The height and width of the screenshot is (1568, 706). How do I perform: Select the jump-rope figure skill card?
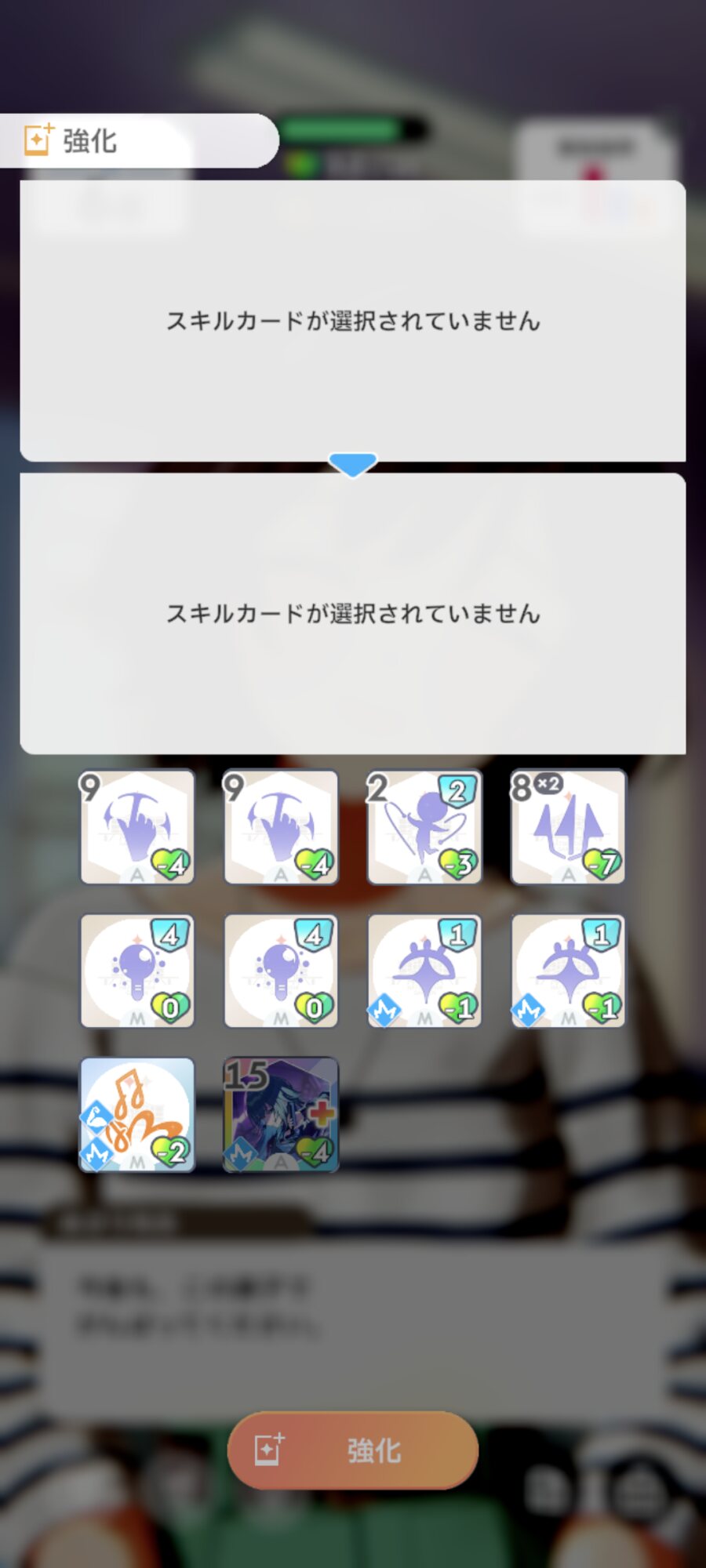[x=424, y=827]
